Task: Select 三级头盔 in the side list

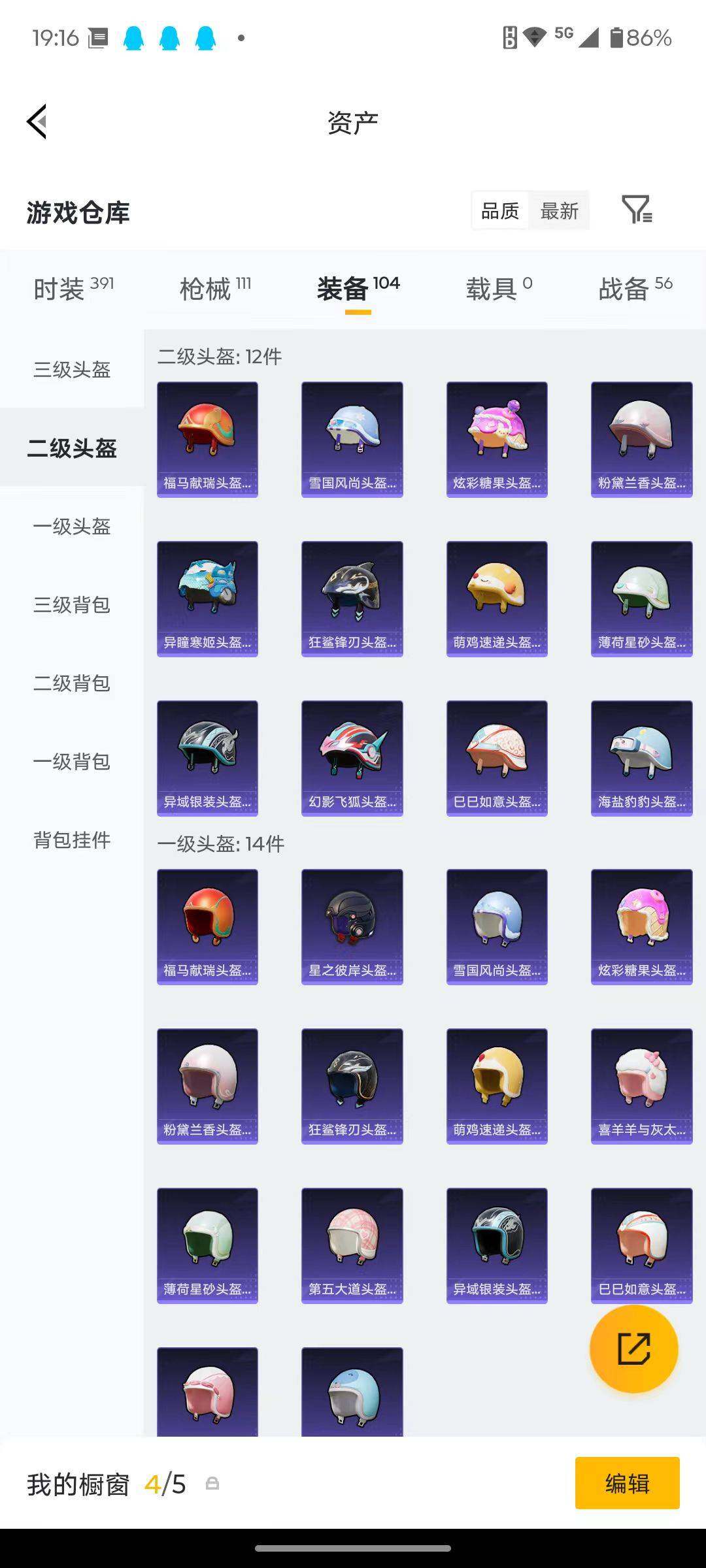Action: 72,370
